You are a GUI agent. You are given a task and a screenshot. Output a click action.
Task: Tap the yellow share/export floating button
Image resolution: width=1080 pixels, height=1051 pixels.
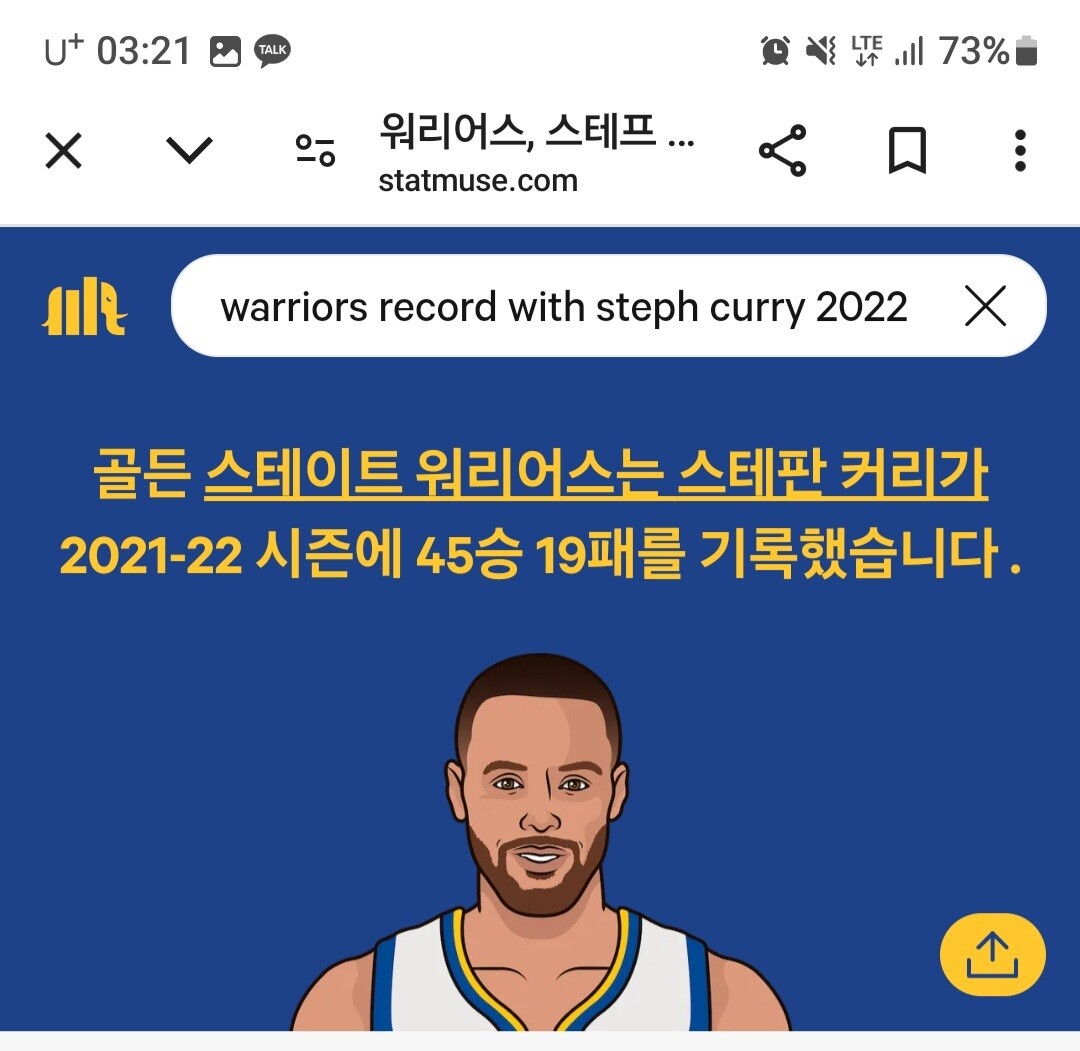(x=993, y=955)
